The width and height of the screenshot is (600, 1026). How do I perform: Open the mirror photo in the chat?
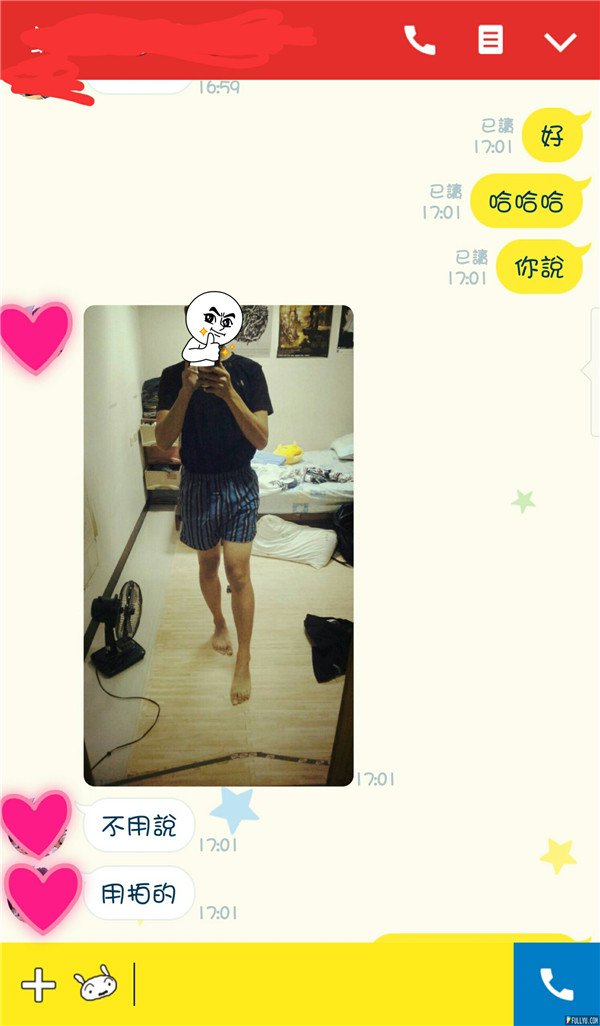[x=218, y=545]
